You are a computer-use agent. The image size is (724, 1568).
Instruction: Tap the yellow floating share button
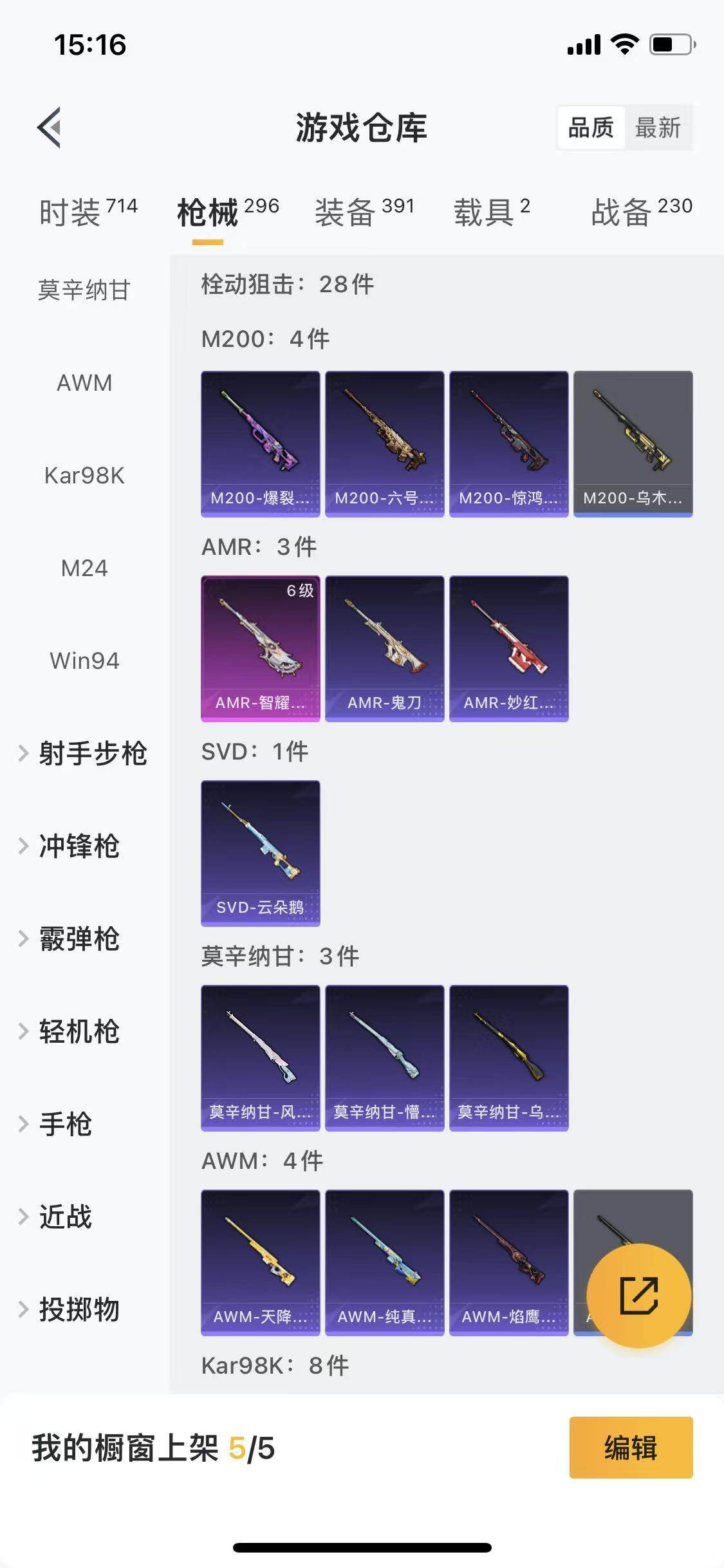point(638,1296)
